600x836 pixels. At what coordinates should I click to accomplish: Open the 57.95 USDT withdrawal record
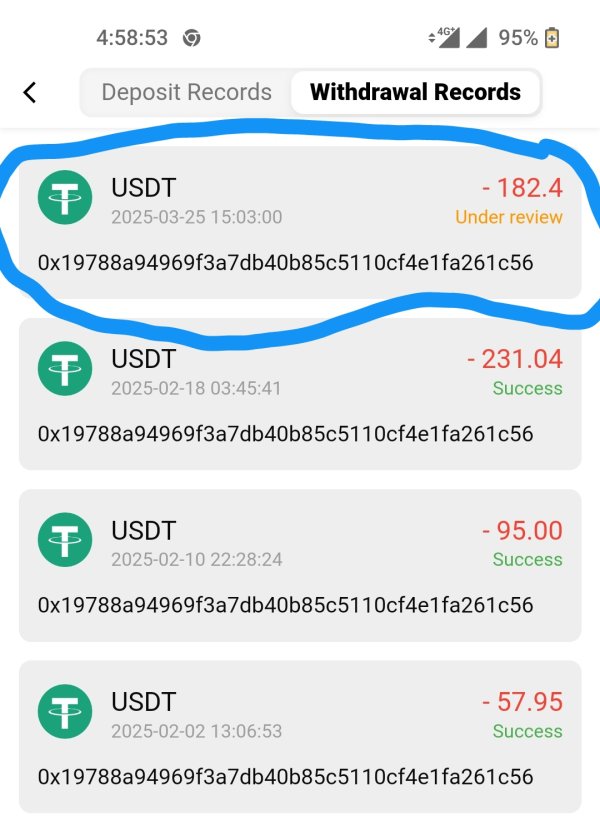(x=300, y=736)
